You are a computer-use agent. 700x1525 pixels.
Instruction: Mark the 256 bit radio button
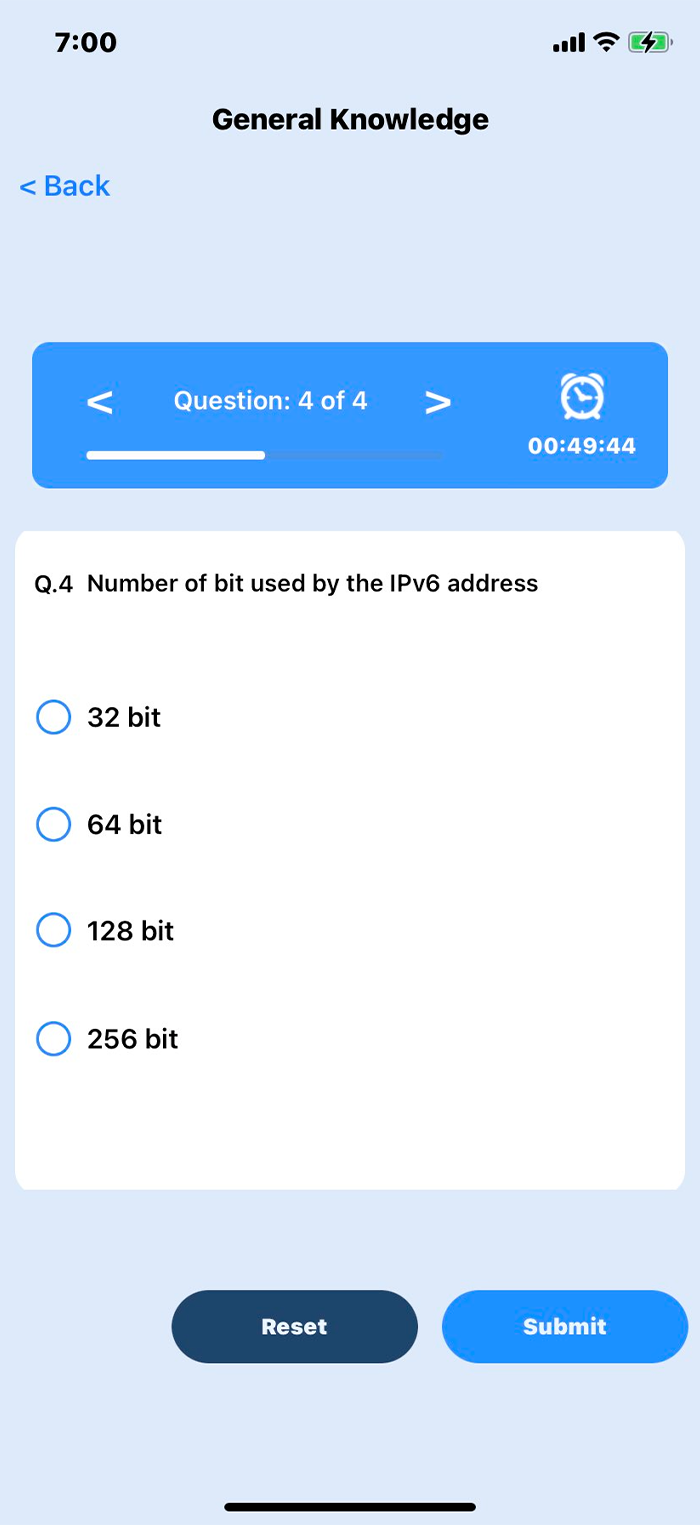tap(54, 1039)
